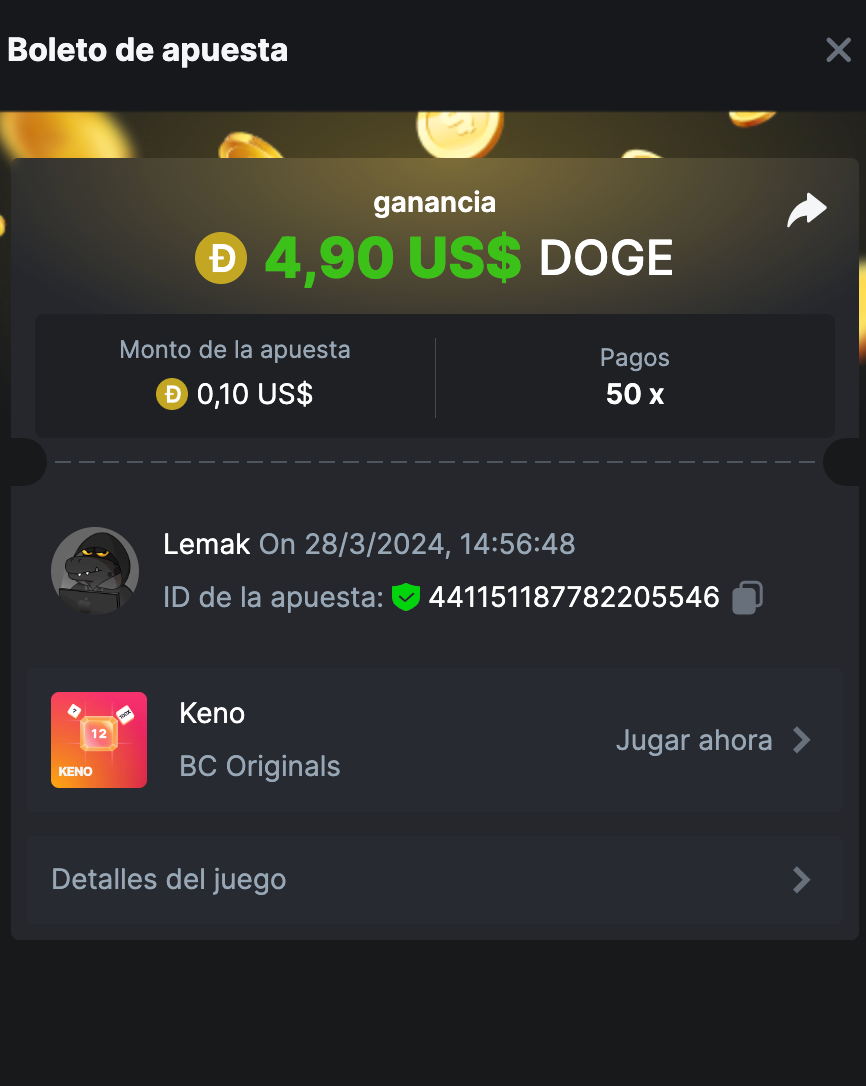866x1086 pixels.
Task: Share this winning bet slip
Action: (806, 210)
